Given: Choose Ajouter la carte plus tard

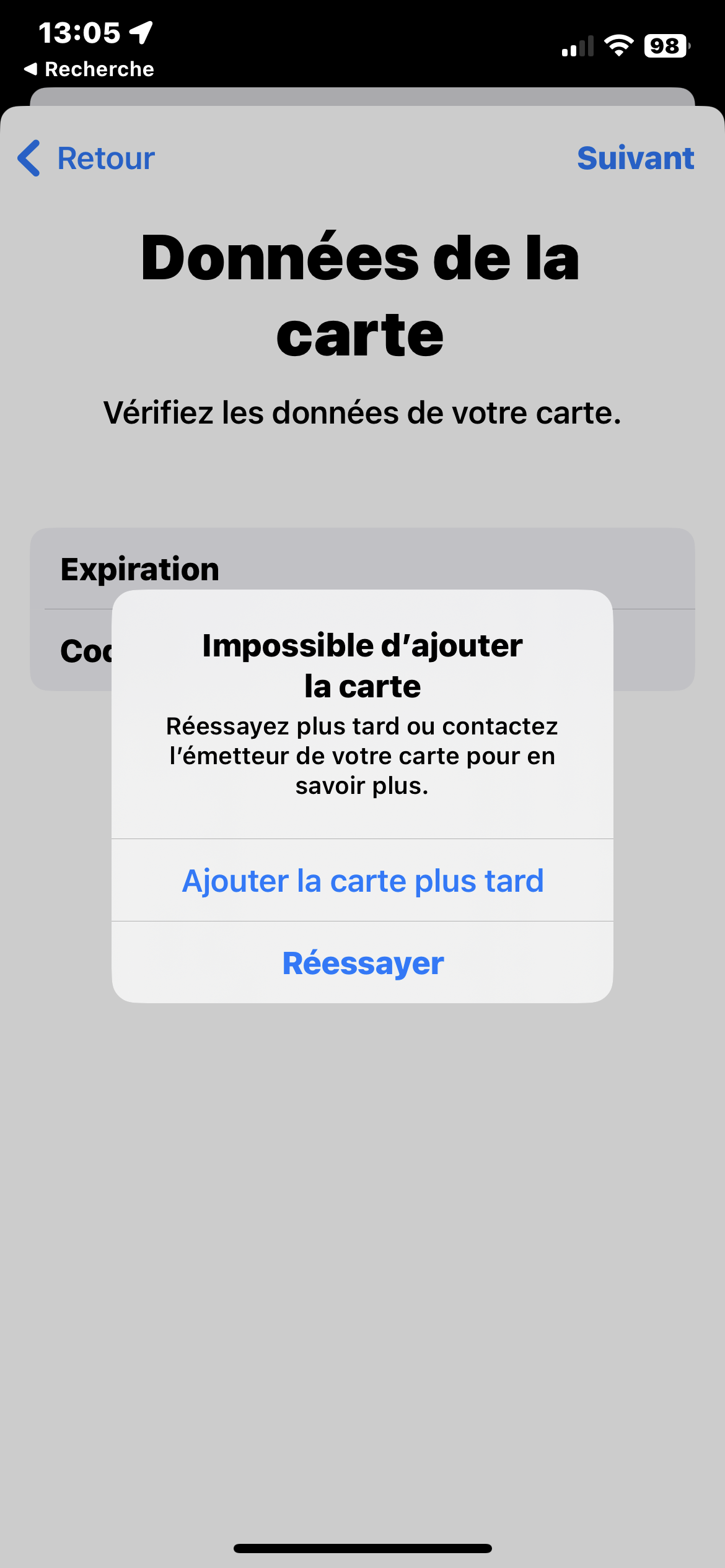Looking at the screenshot, I should click(362, 881).
